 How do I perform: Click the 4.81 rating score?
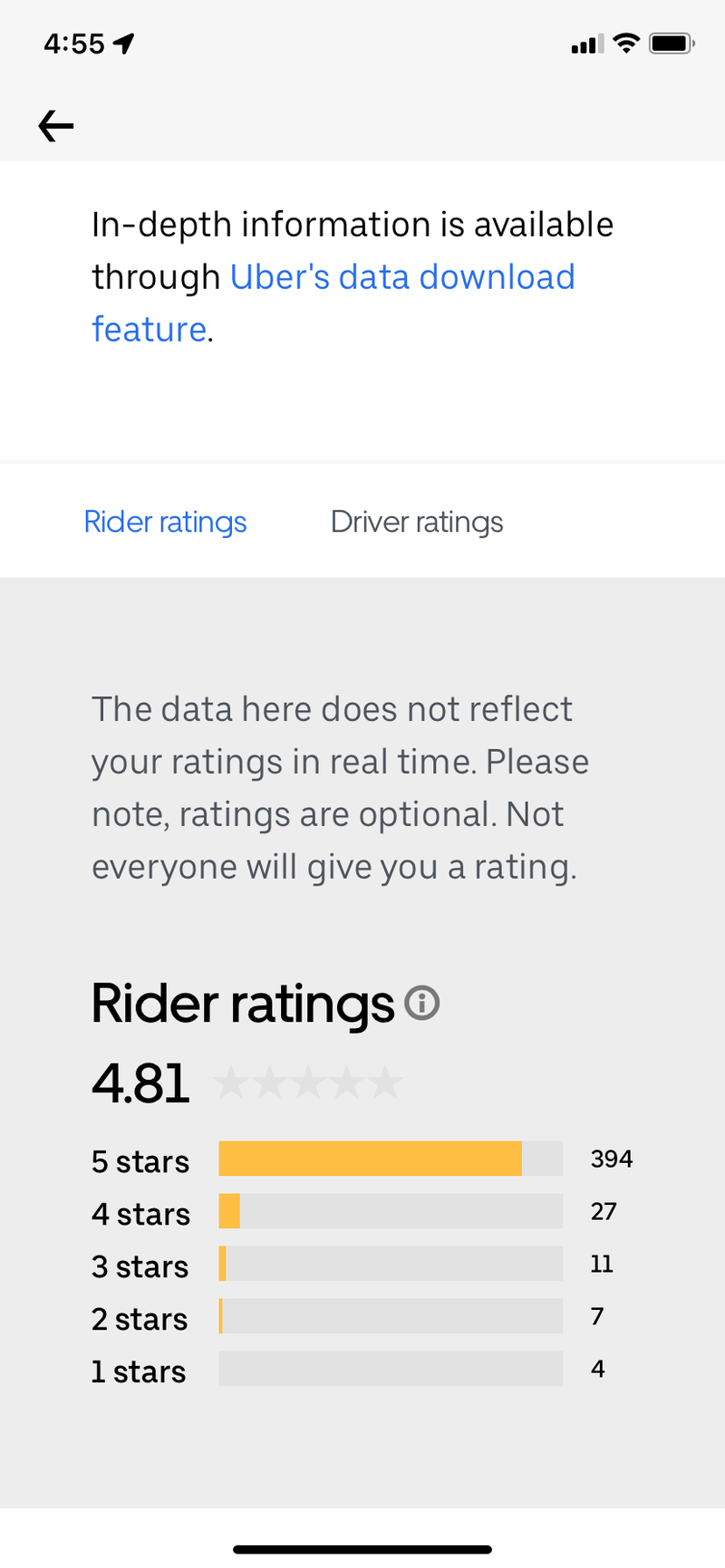coord(140,1081)
